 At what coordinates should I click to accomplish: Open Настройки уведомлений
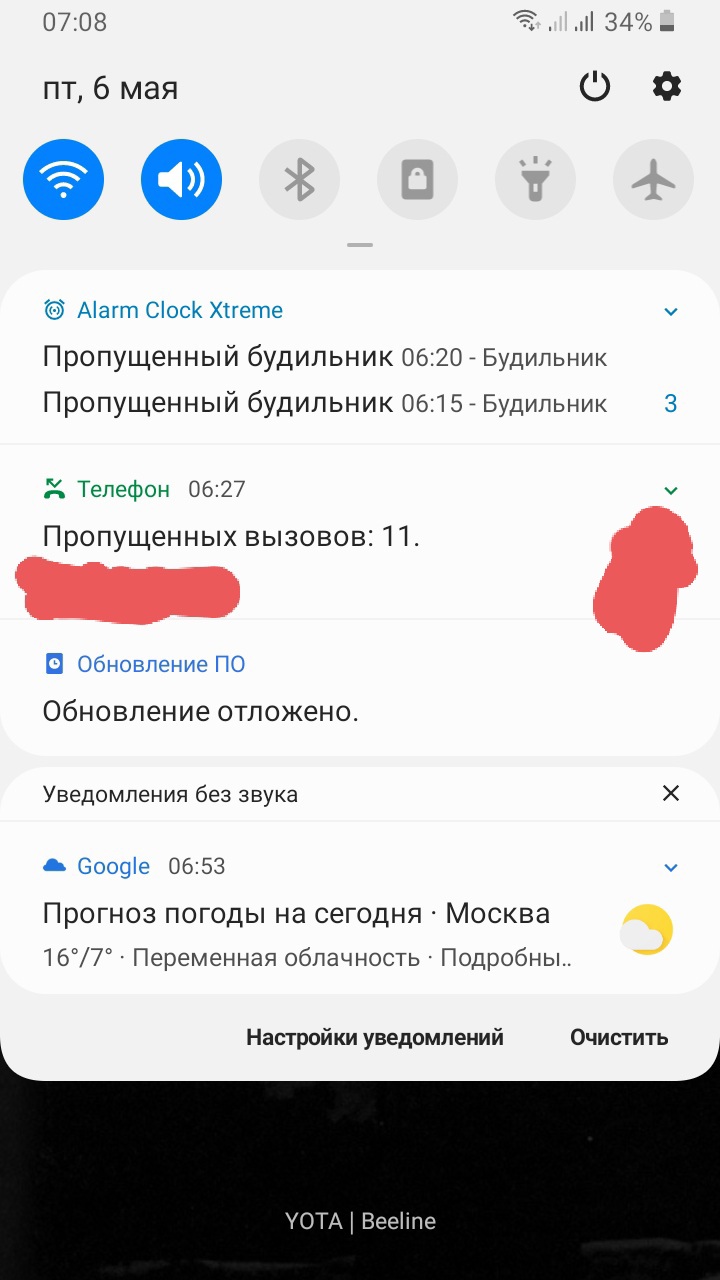375,1037
